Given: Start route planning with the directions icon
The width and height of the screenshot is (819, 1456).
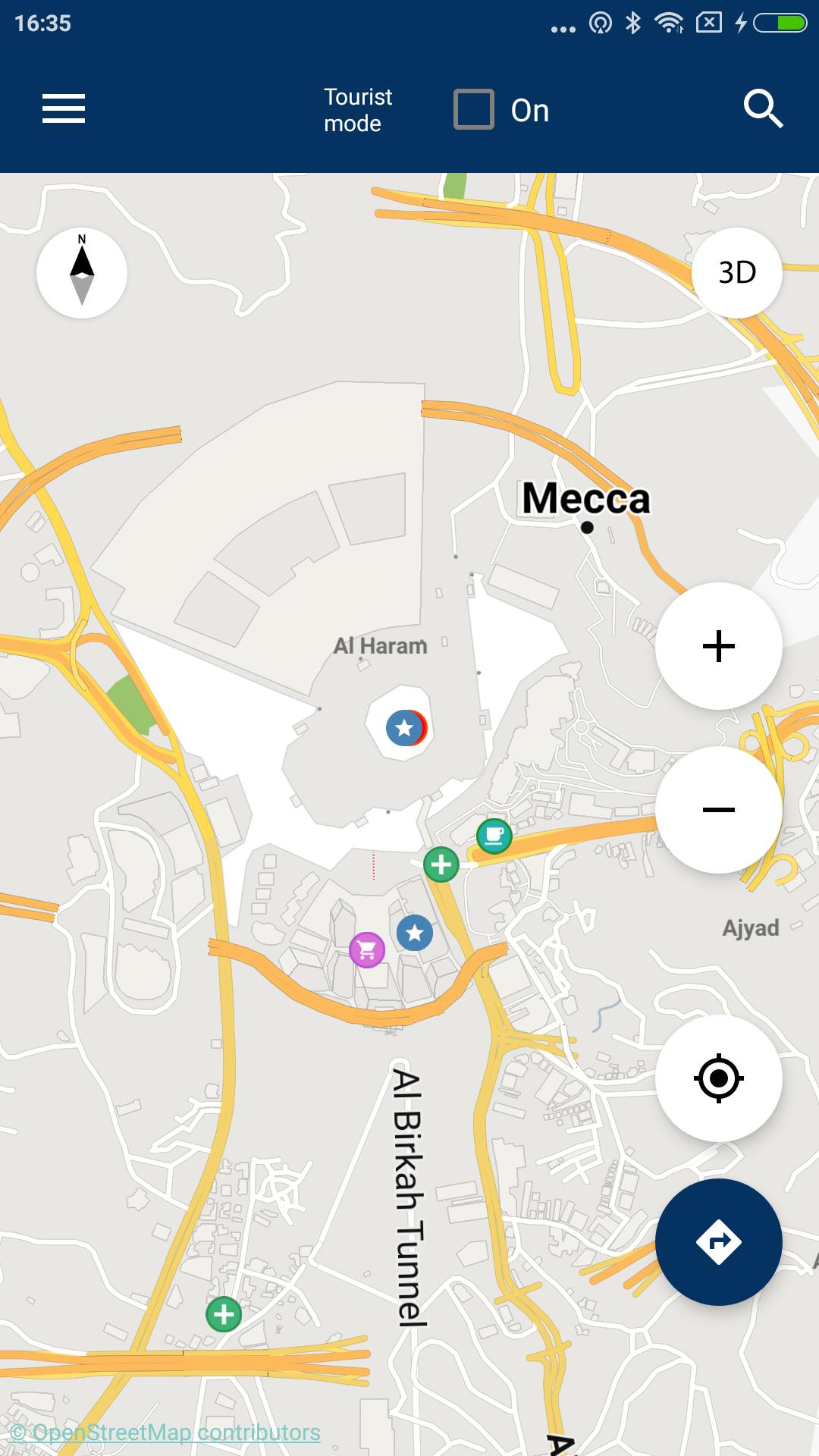Looking at the screenshot, I should point(717,1241).
